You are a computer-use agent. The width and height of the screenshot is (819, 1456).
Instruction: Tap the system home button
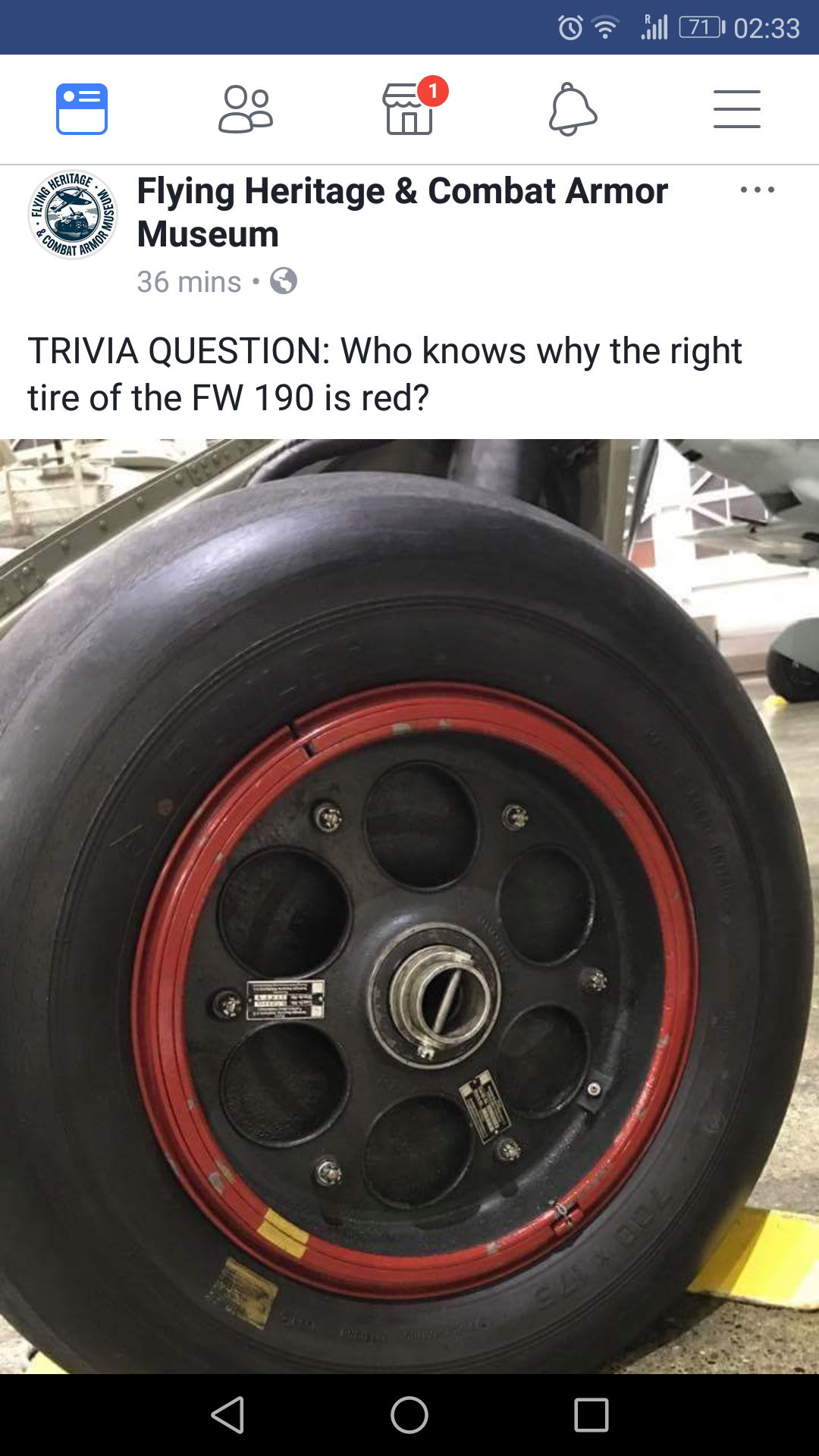click(x=409, y=1415)
